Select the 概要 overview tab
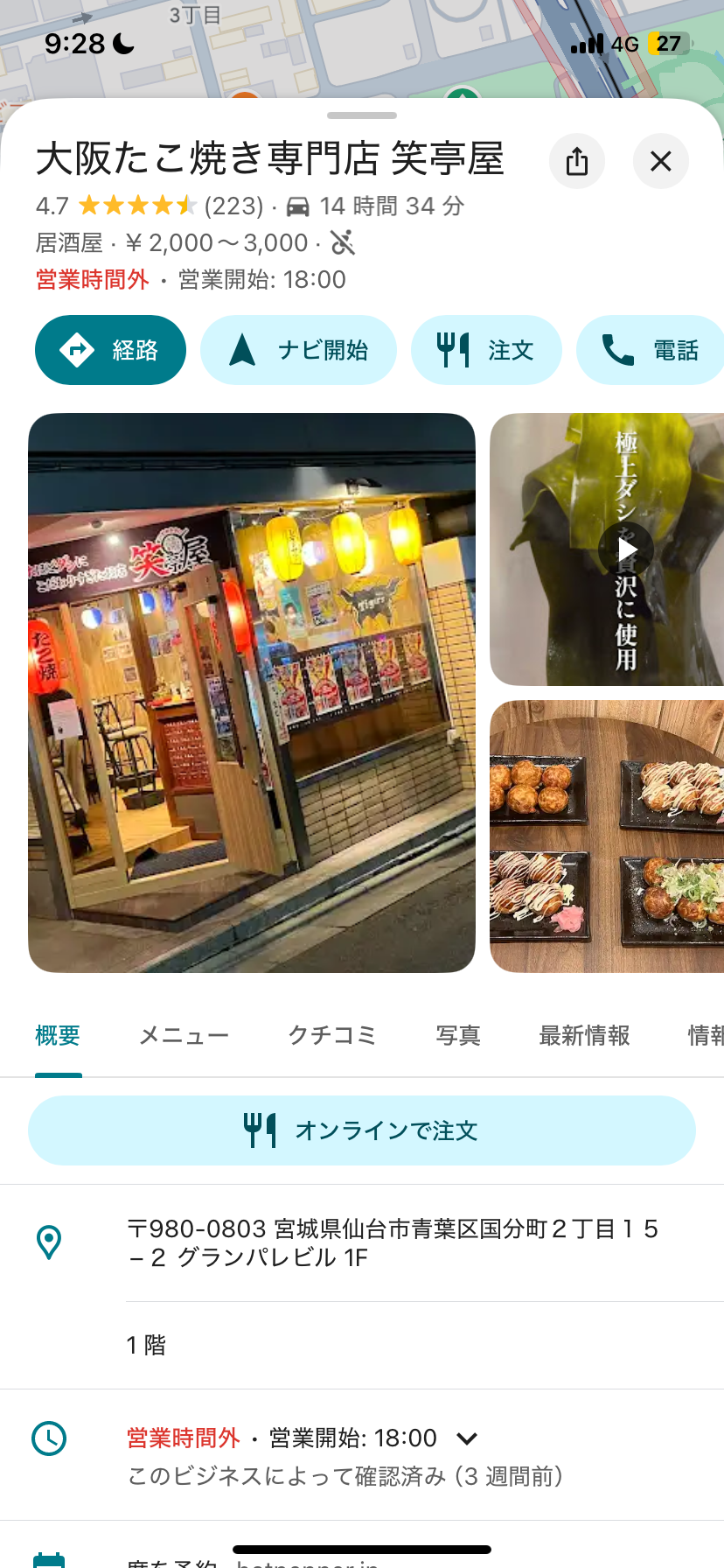This screenshot has width=724, height=1568. tap(58, 1035)
